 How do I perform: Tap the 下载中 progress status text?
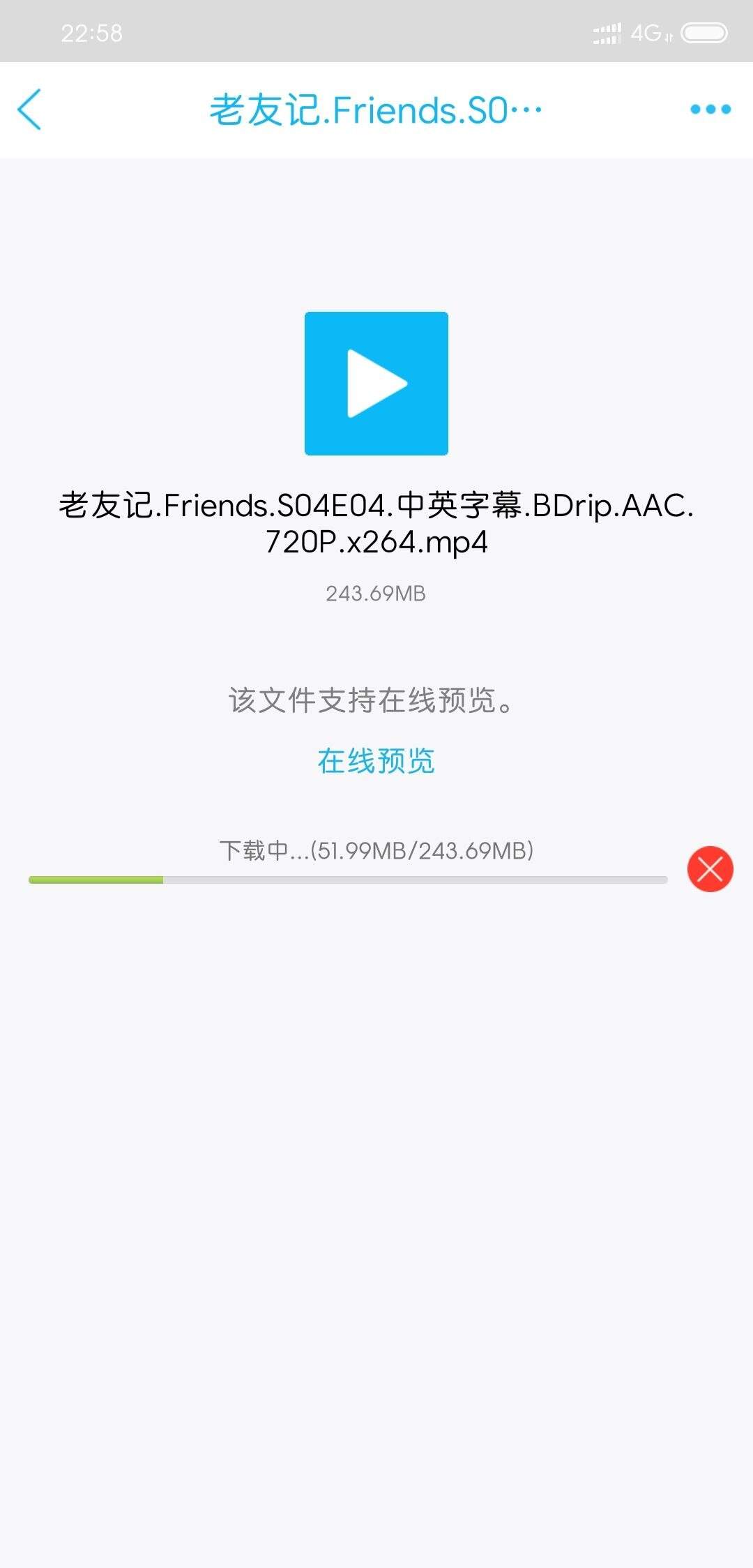[376, 850]
